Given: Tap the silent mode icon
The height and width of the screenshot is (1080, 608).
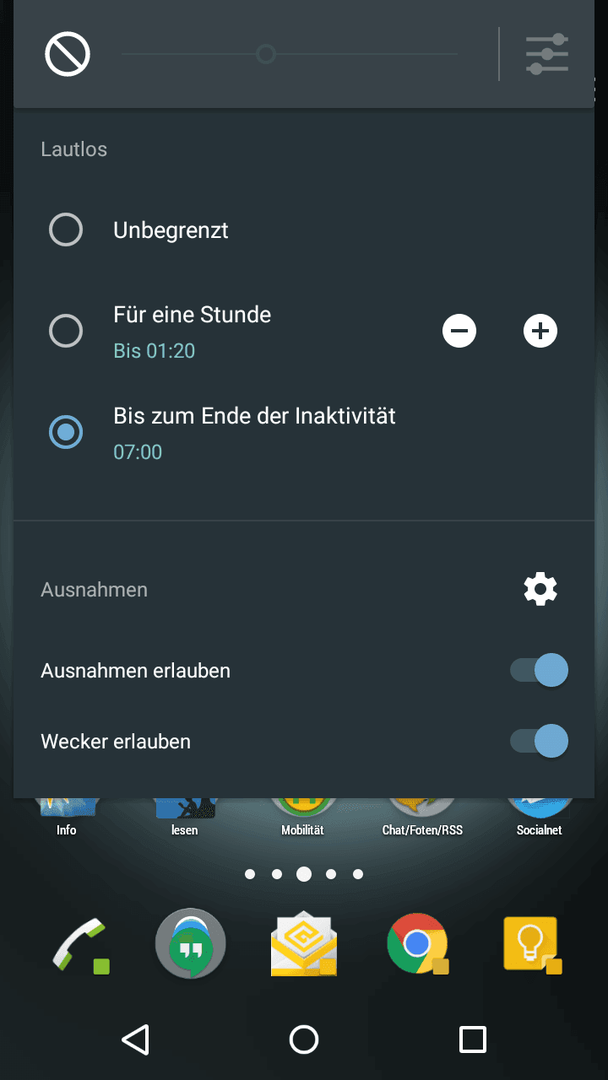Looking at the screenshot, I should (68, 54).
